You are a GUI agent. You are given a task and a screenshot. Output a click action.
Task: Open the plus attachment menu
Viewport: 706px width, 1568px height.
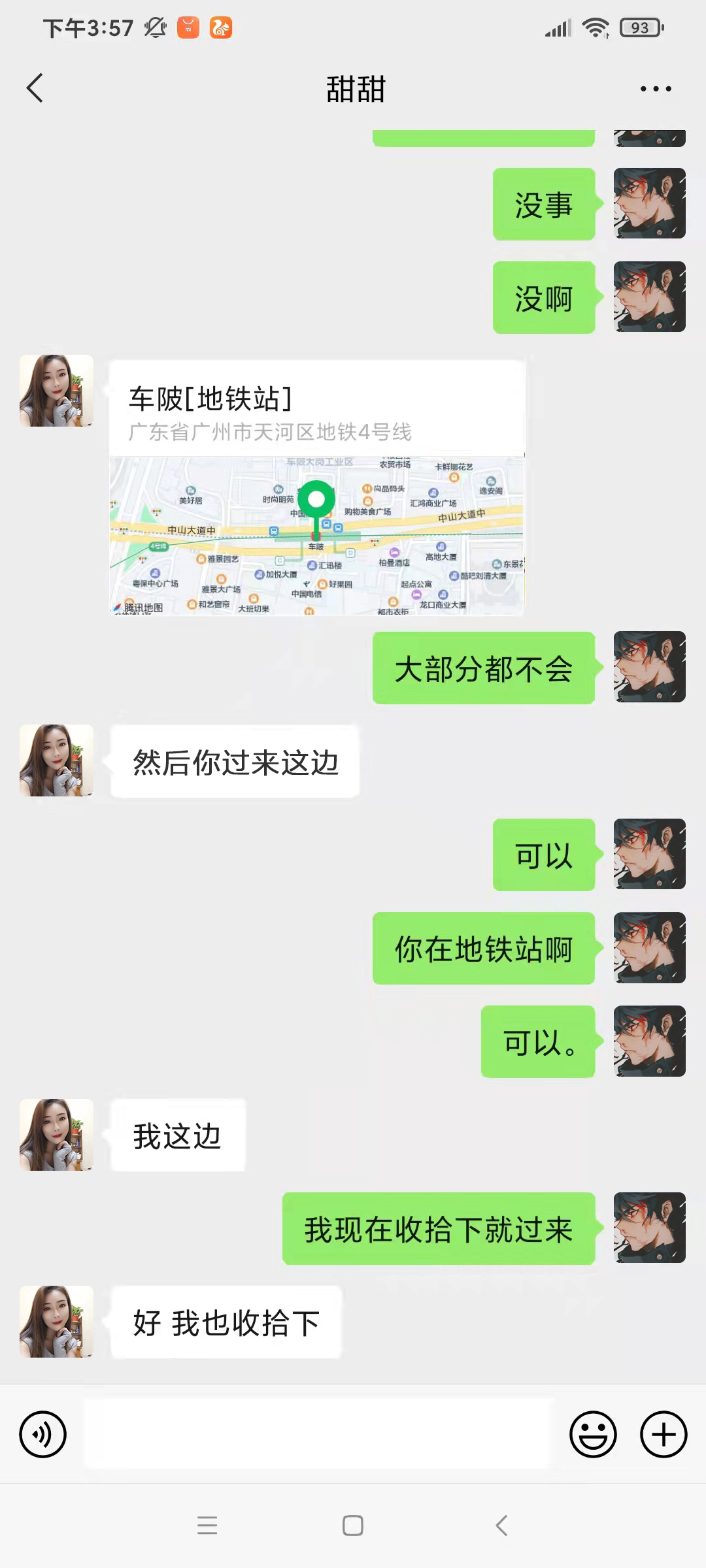pyautogui.click(x=663, y=1433)
